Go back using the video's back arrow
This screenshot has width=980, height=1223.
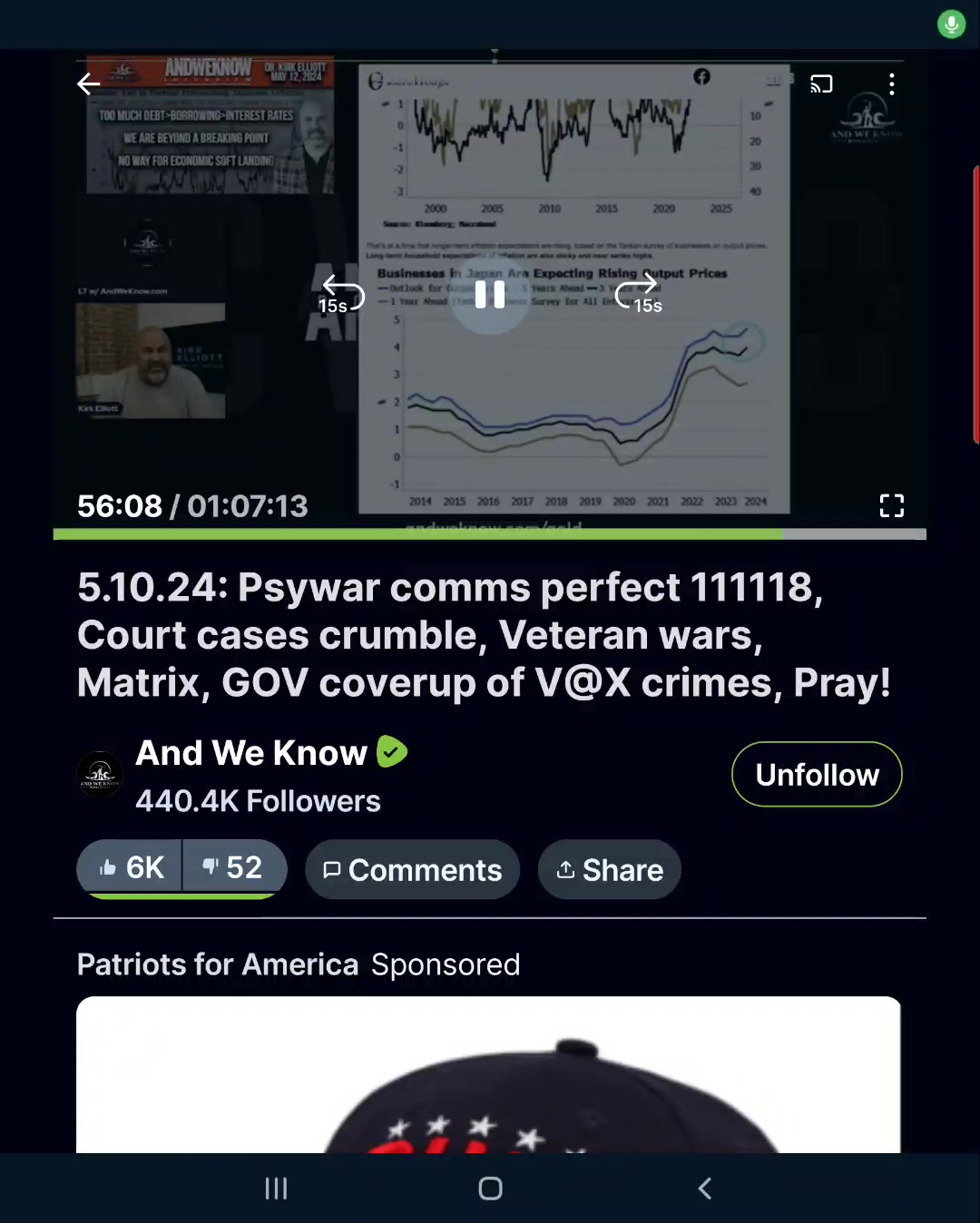point(89,84)
